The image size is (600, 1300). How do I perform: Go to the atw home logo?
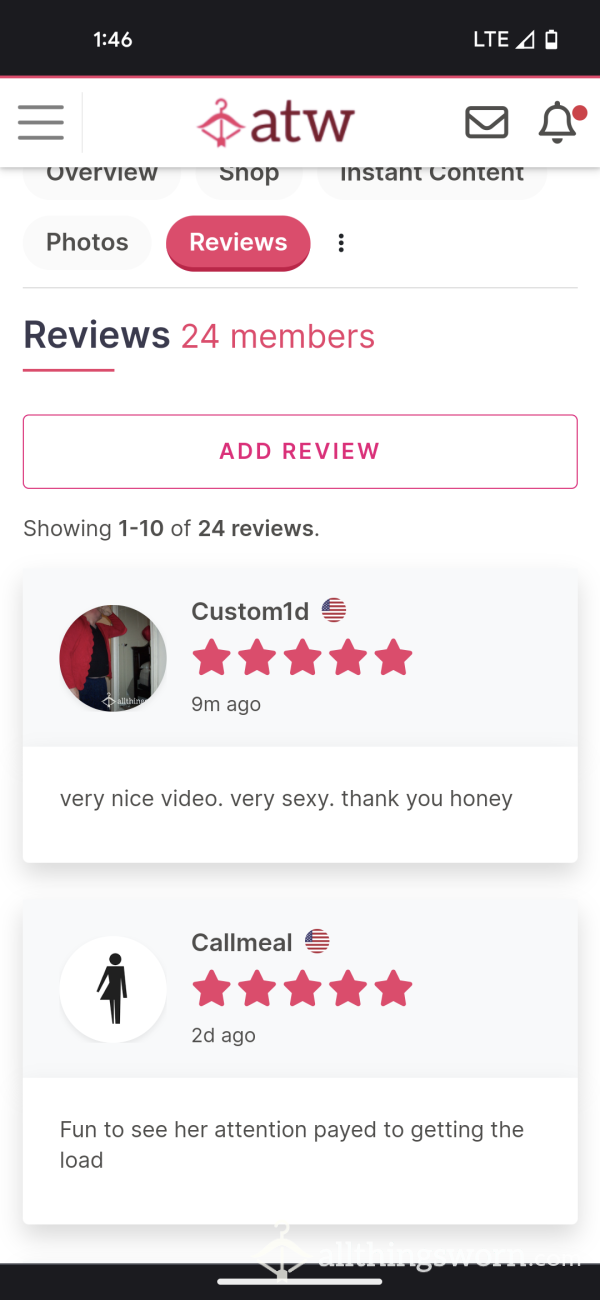click(x=276, y=122)
